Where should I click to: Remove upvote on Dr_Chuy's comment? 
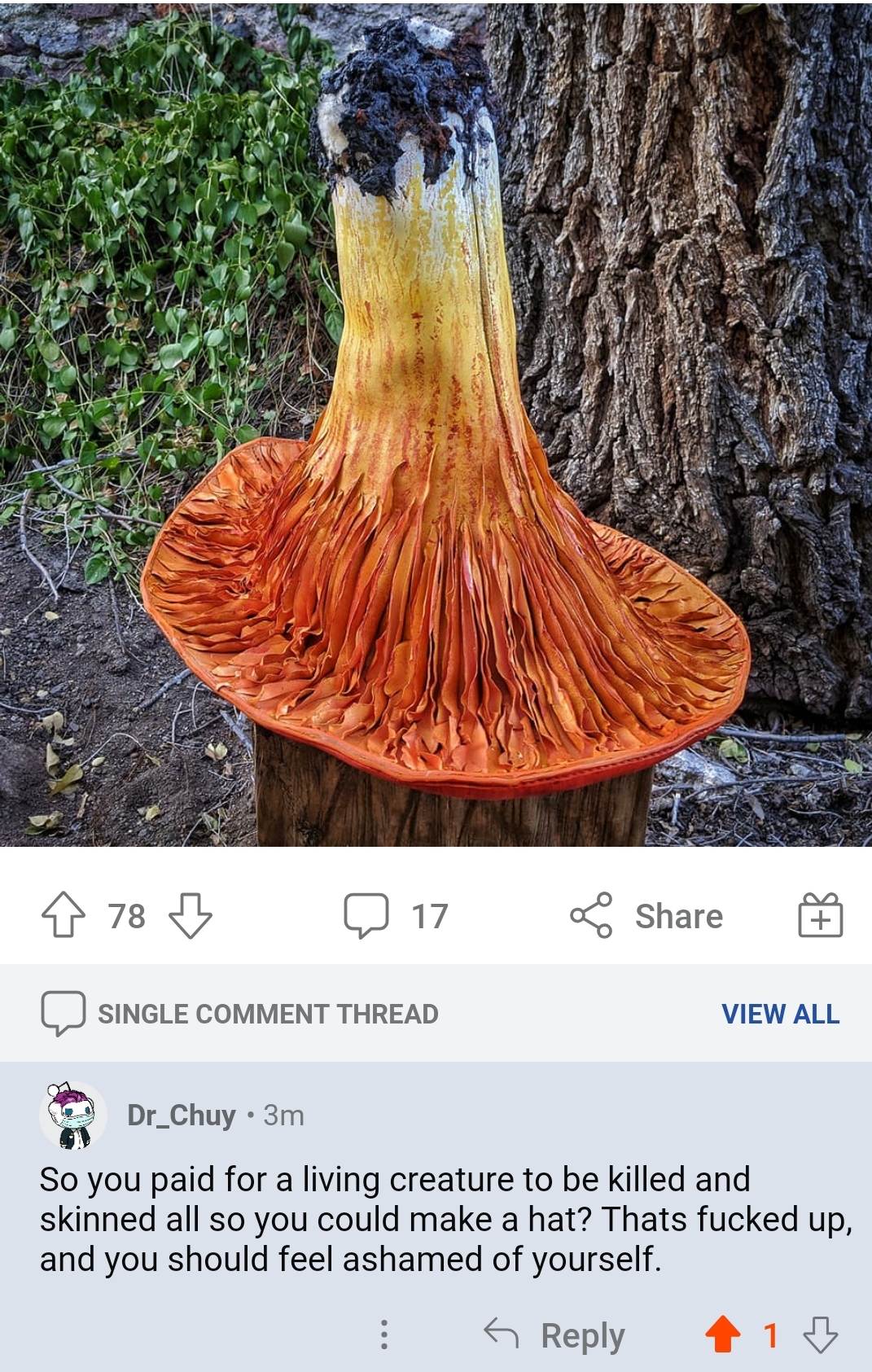click(722, 1335)
